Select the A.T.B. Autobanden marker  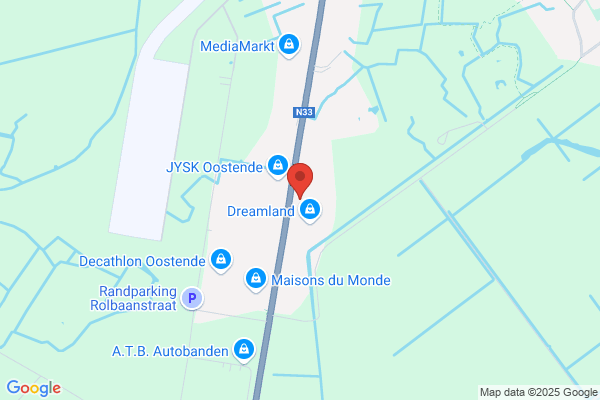click(x=244, y=350)
